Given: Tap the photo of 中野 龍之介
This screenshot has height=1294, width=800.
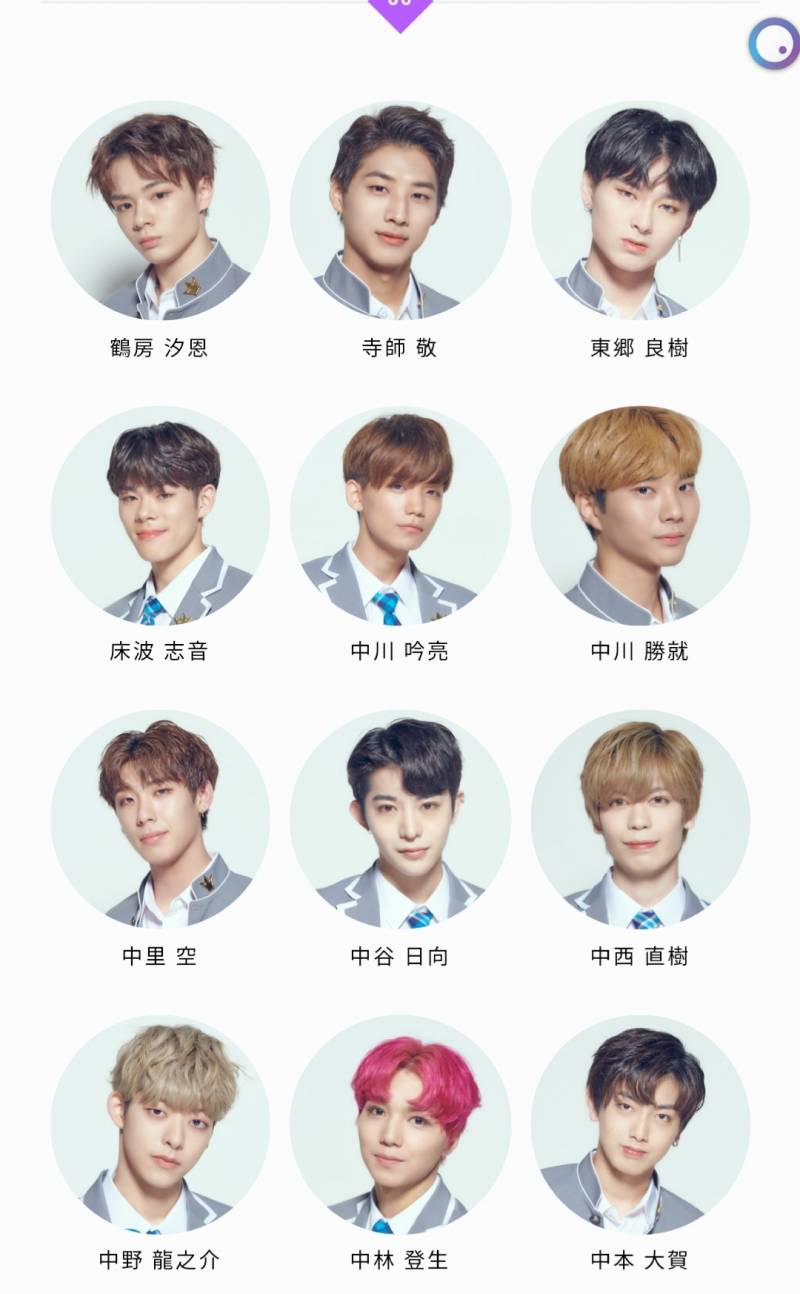Looking at the screenshot, I should tap(160, 1125).
